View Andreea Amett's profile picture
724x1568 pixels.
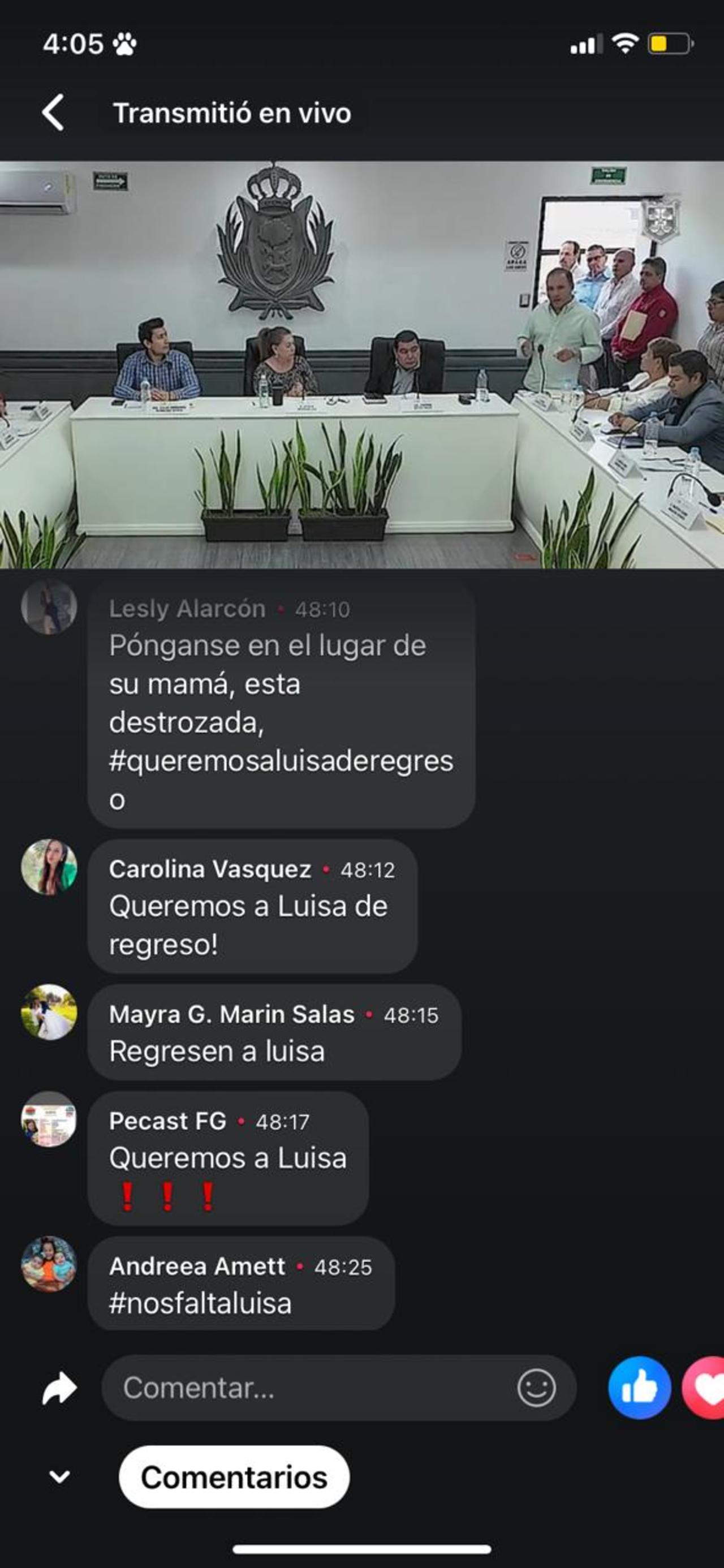click(x=49, y=1264)
